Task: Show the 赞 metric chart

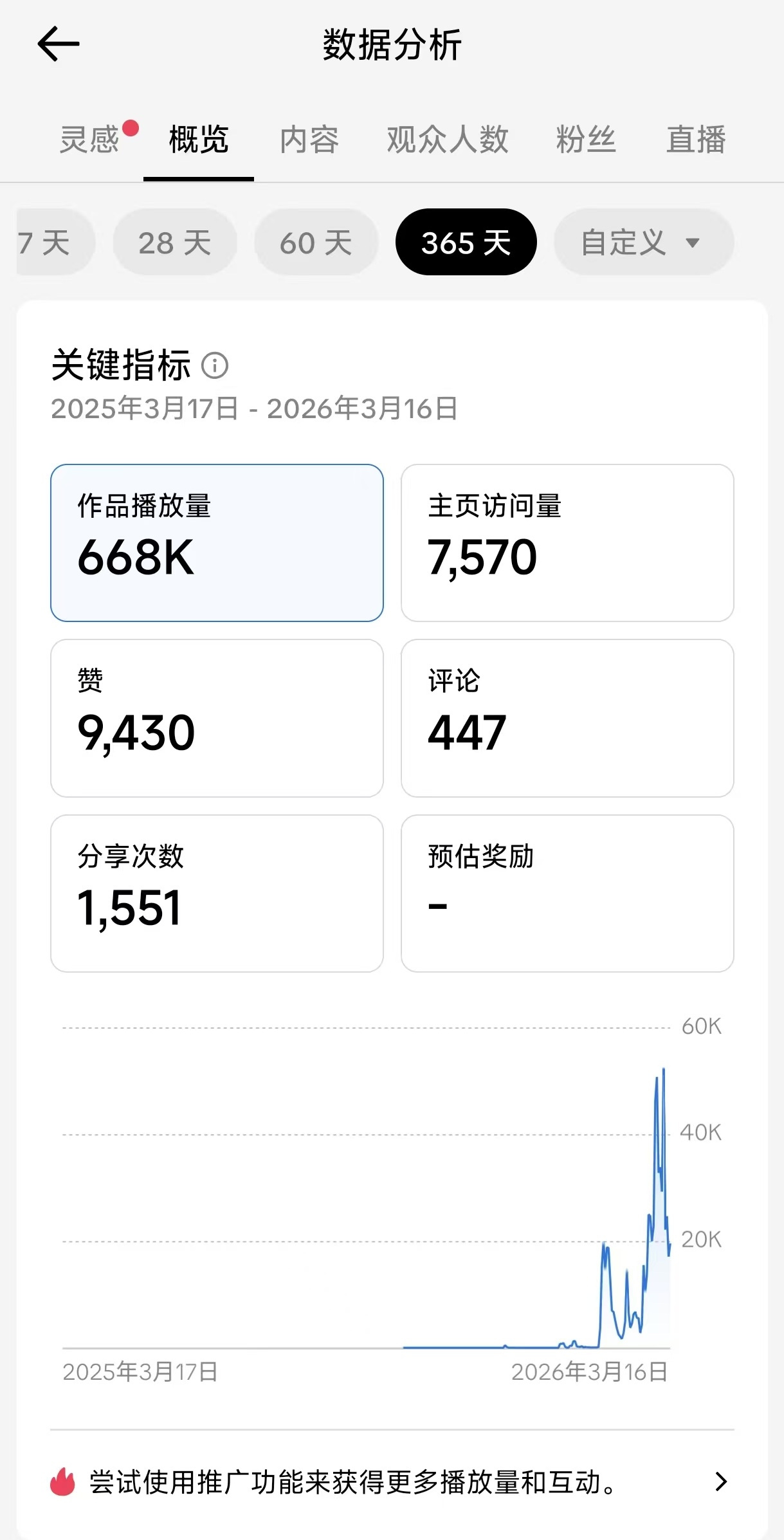Action: pos(217,718)
